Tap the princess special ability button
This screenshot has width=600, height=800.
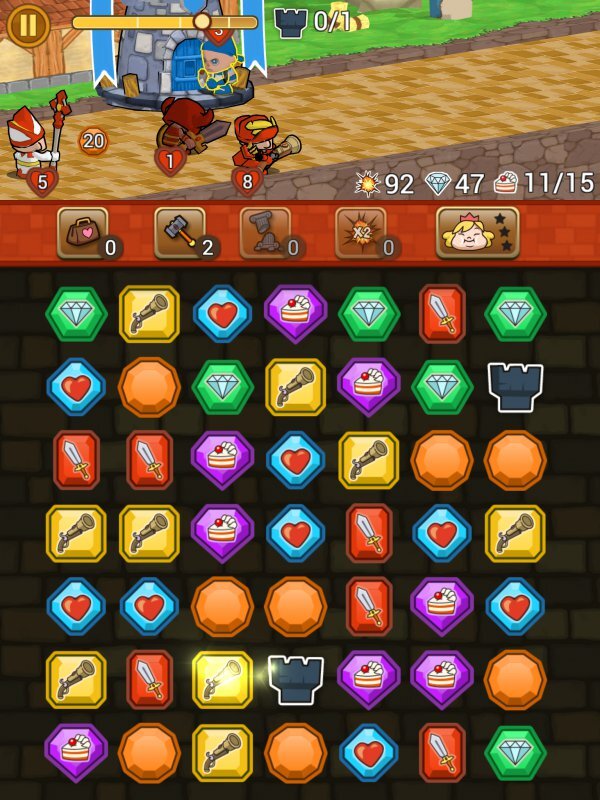477,232
